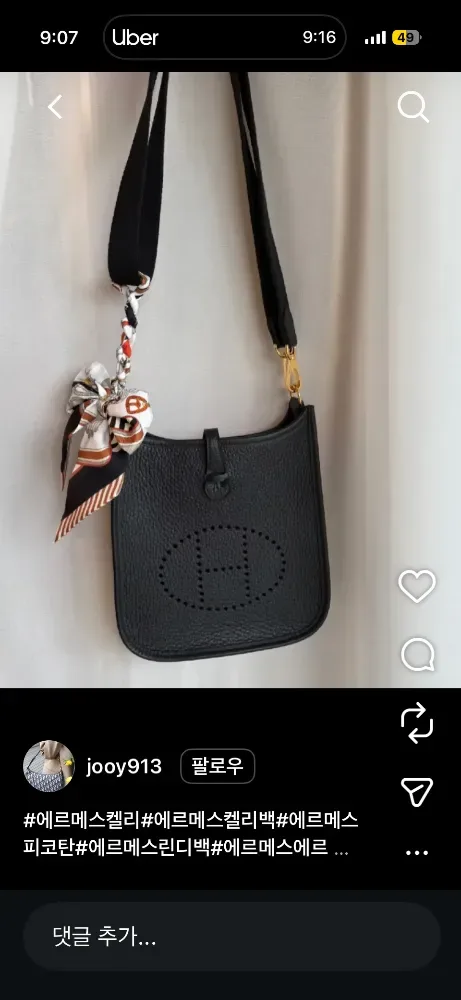Go back with the top-left arrow
Screen dimensions: 461x1000
pos(55,107)
